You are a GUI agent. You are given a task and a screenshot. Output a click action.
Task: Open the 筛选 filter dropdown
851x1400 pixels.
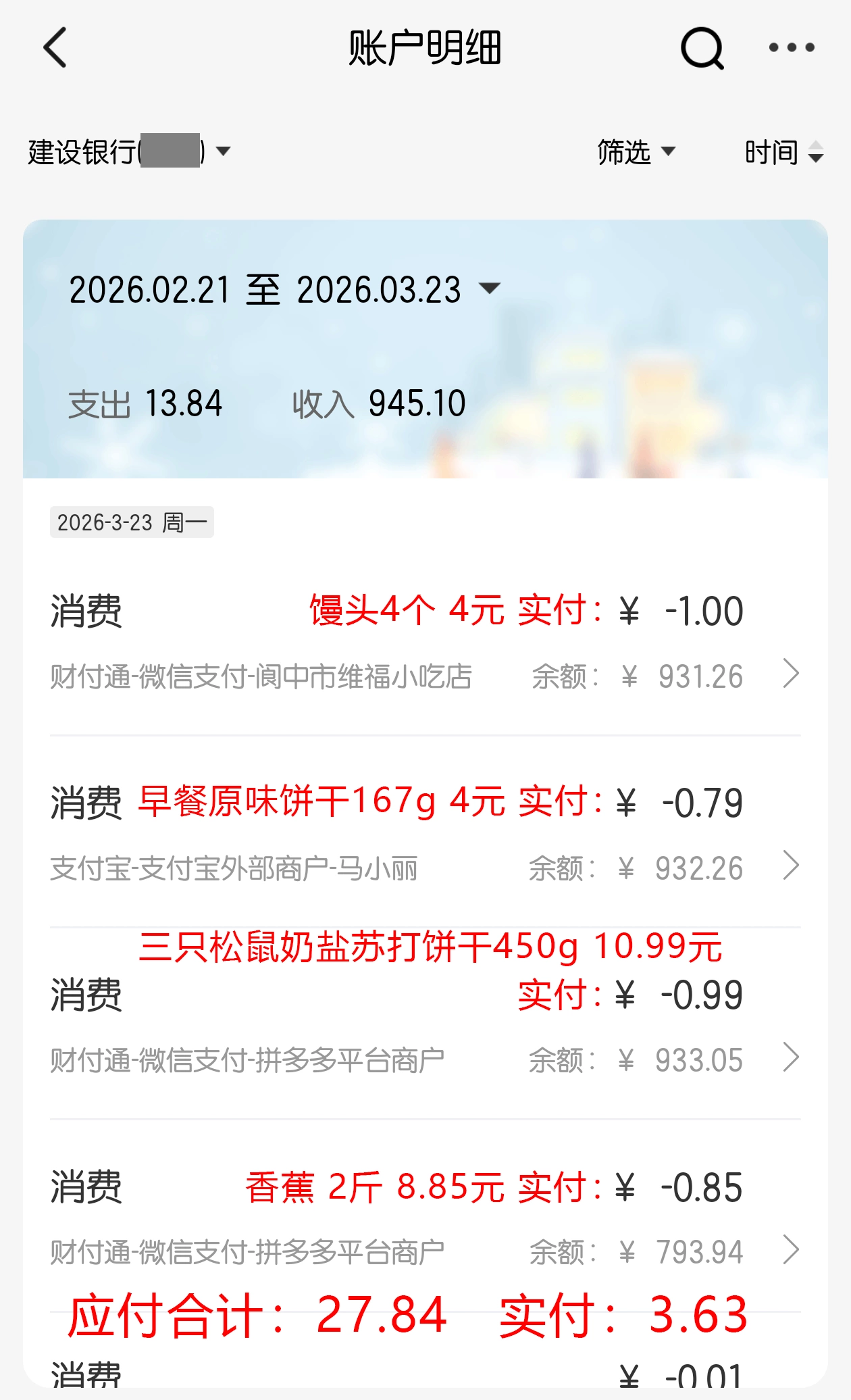(635, 152)
